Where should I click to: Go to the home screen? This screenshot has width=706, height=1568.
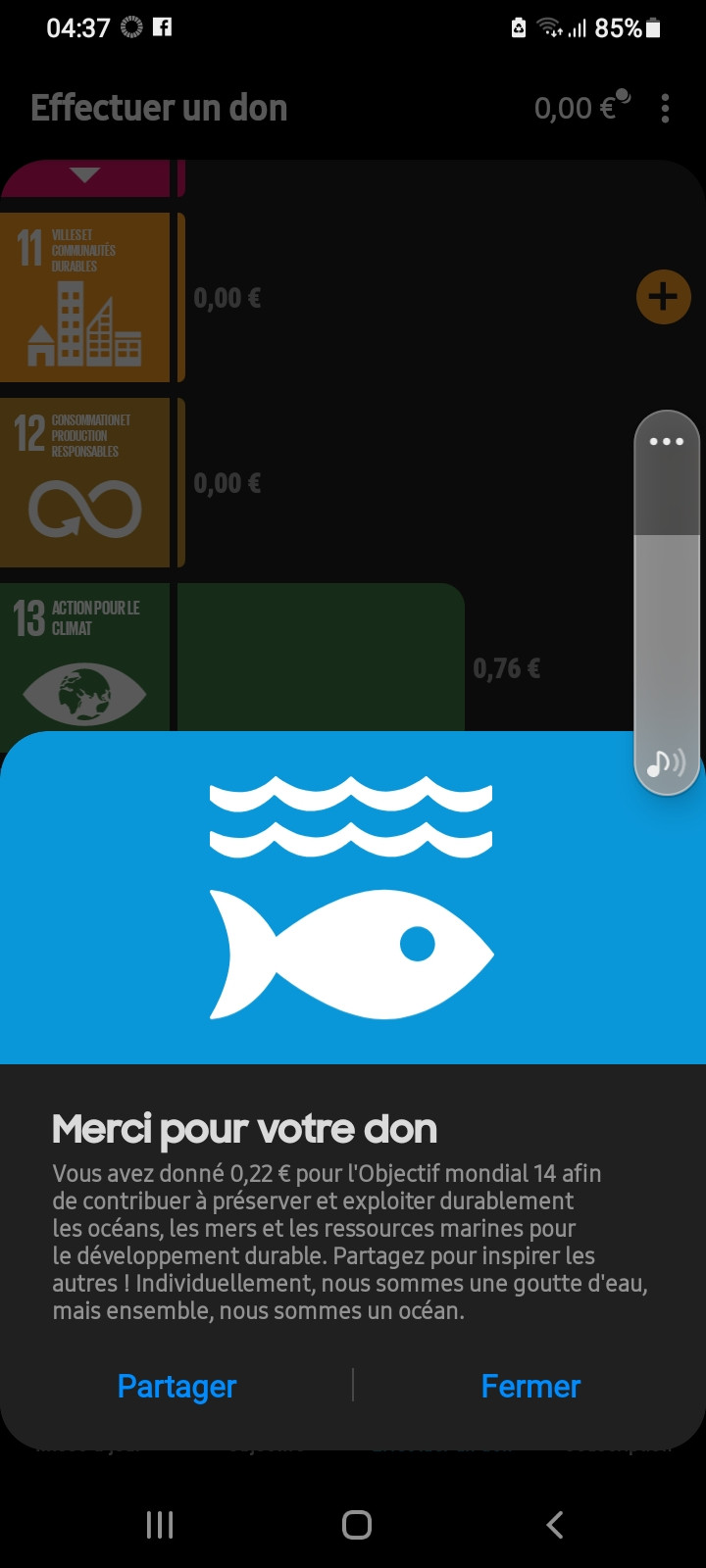click(357, 1524)
